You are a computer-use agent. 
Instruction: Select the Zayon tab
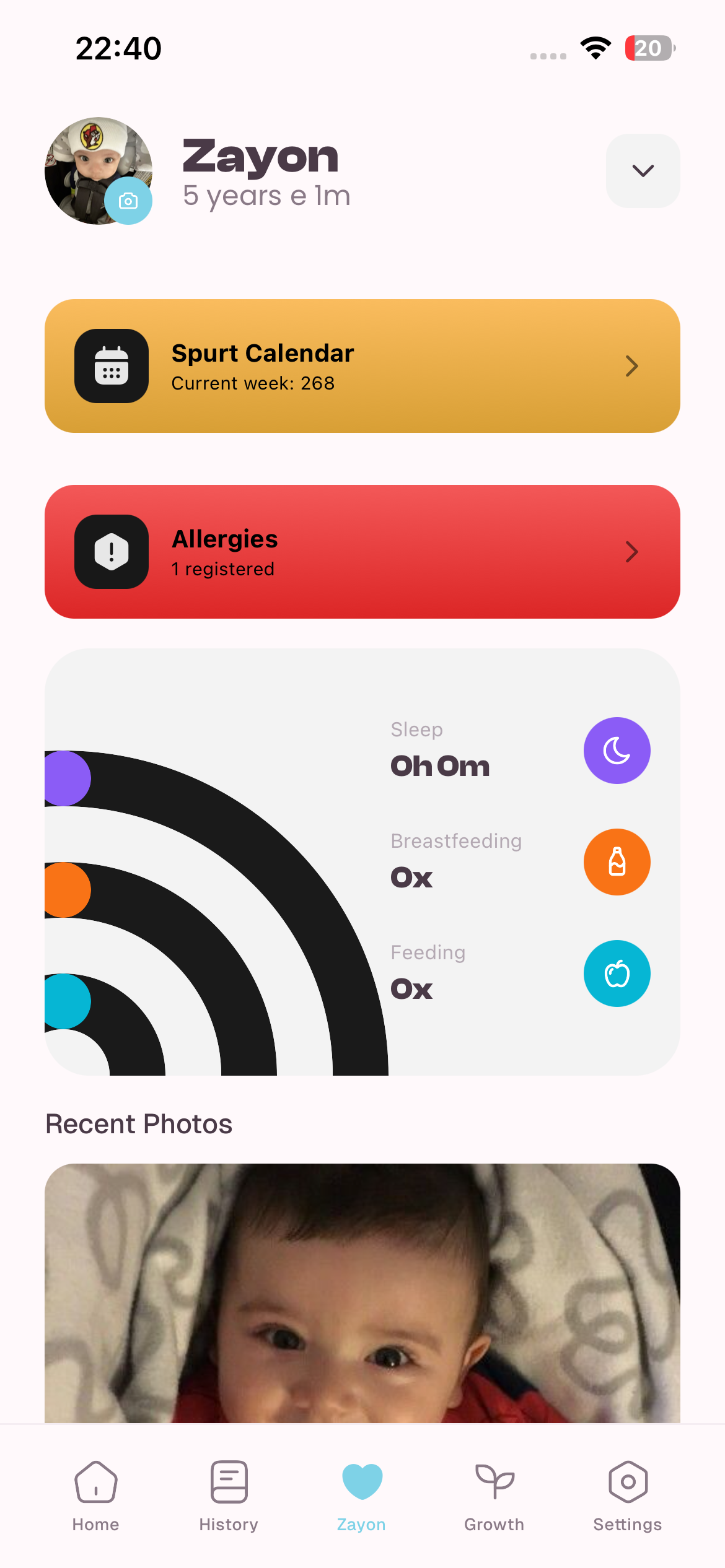click(362, 1495)
